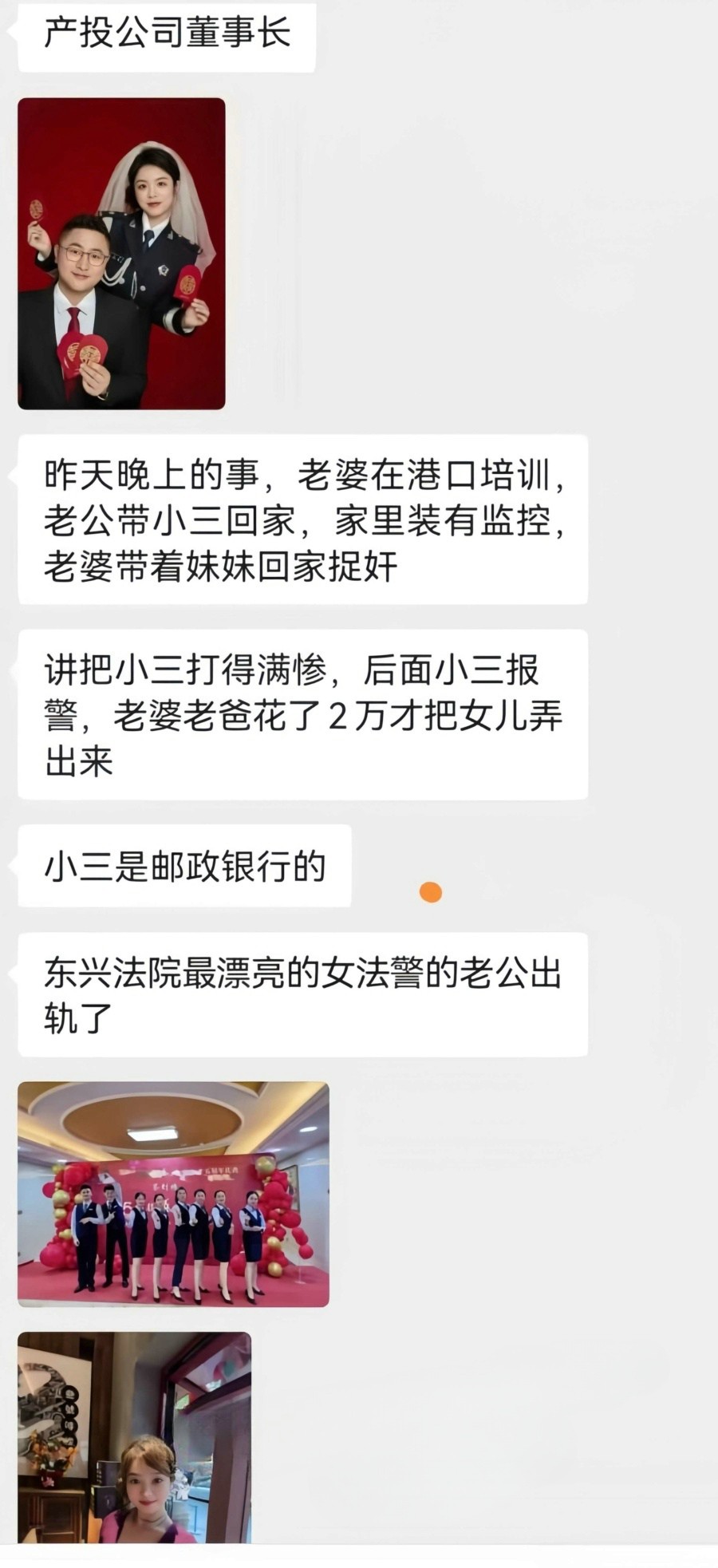Viewport: 718px width, 1568px height.
Task: View the group photo with balloons
Action: (173, 1194)
